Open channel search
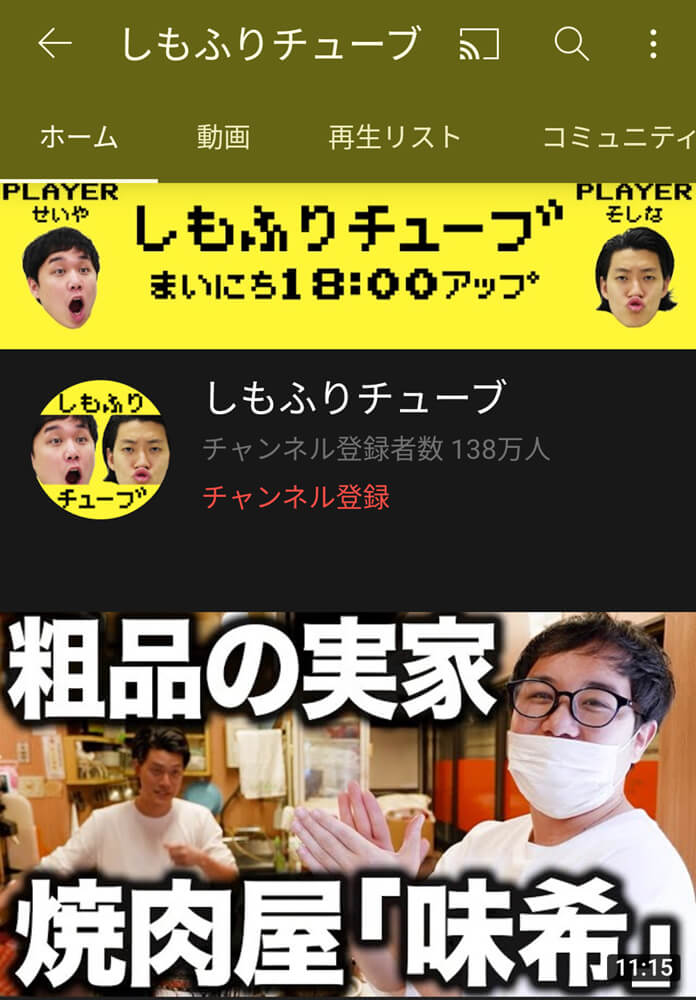The height and width of the screenshot is (1000, 696). [571, 44]
